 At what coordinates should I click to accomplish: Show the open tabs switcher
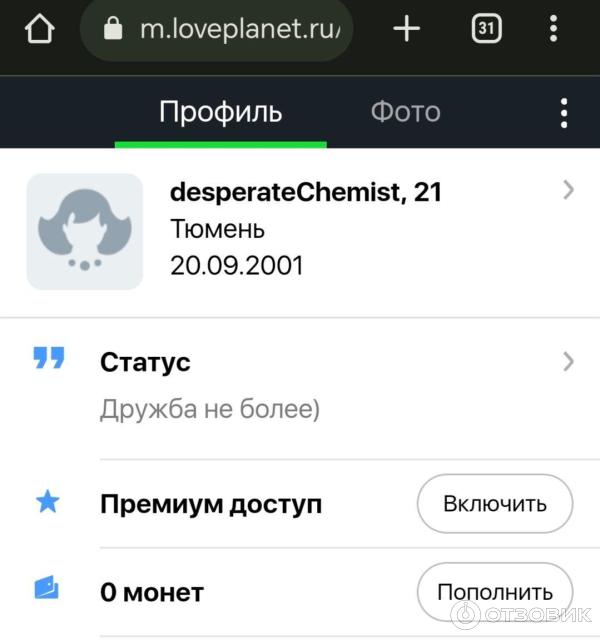click(x=486, y=29)
